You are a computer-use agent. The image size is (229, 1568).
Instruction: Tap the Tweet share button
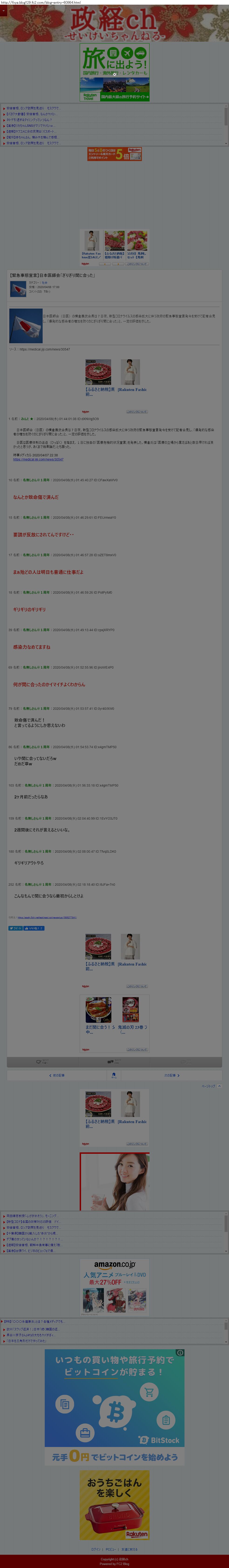point(15,928)
